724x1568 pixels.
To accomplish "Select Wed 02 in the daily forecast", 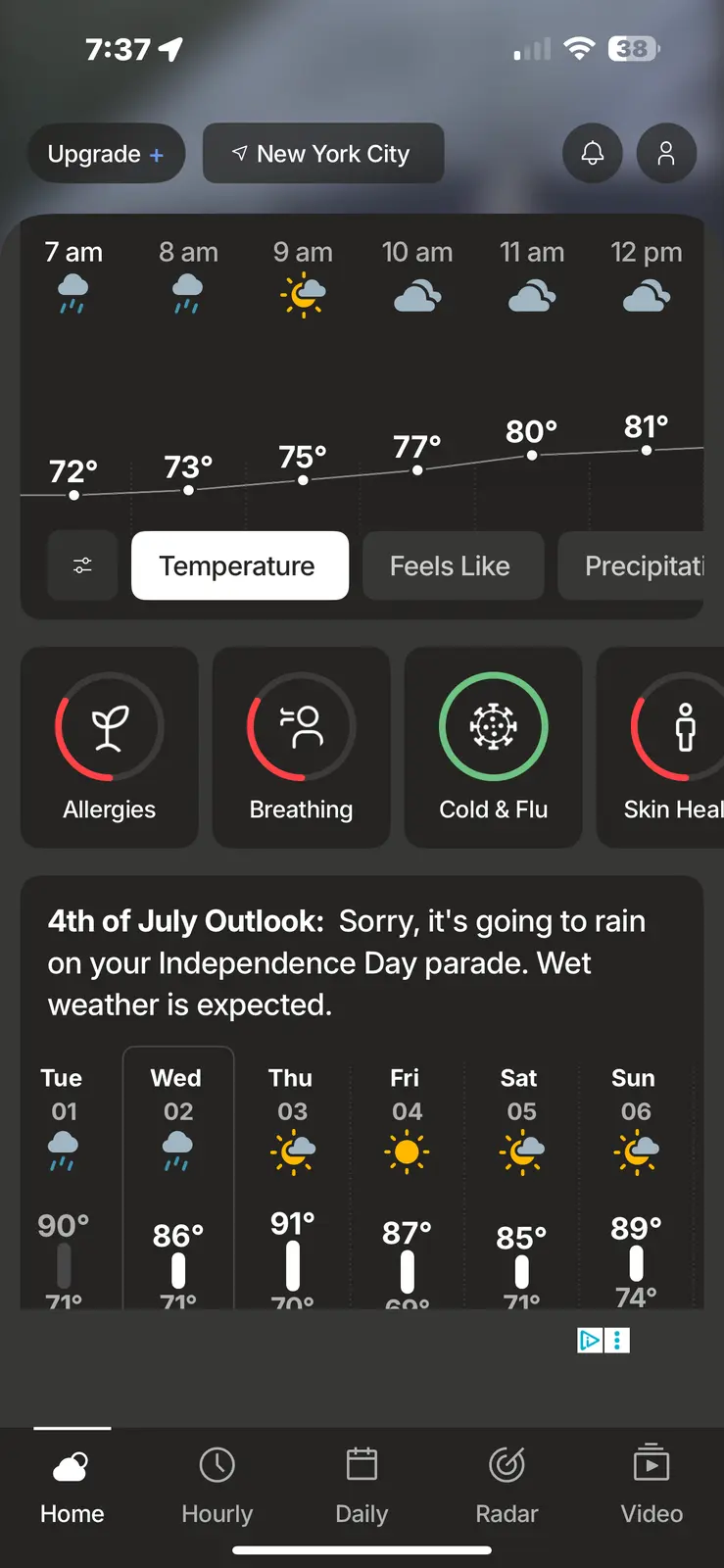I will point(178,1176).
